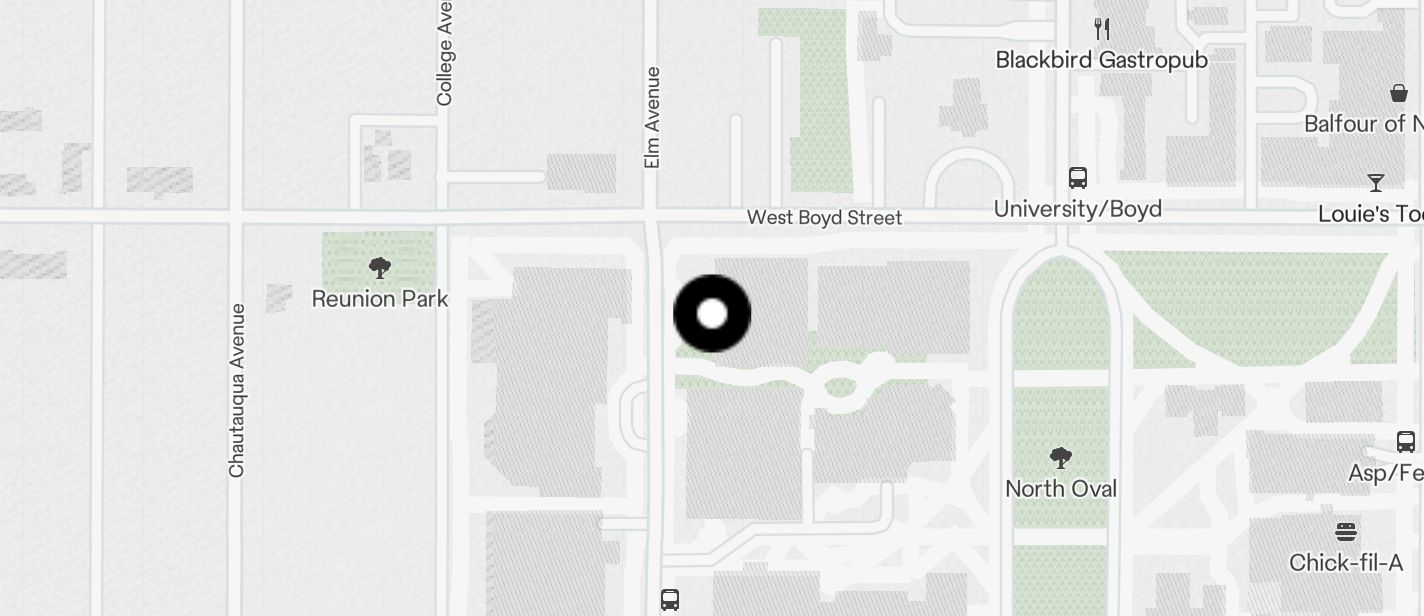Tap the black circular location marker
Image resolution: width=1424 pixels, height=616 pixels.
712,314
